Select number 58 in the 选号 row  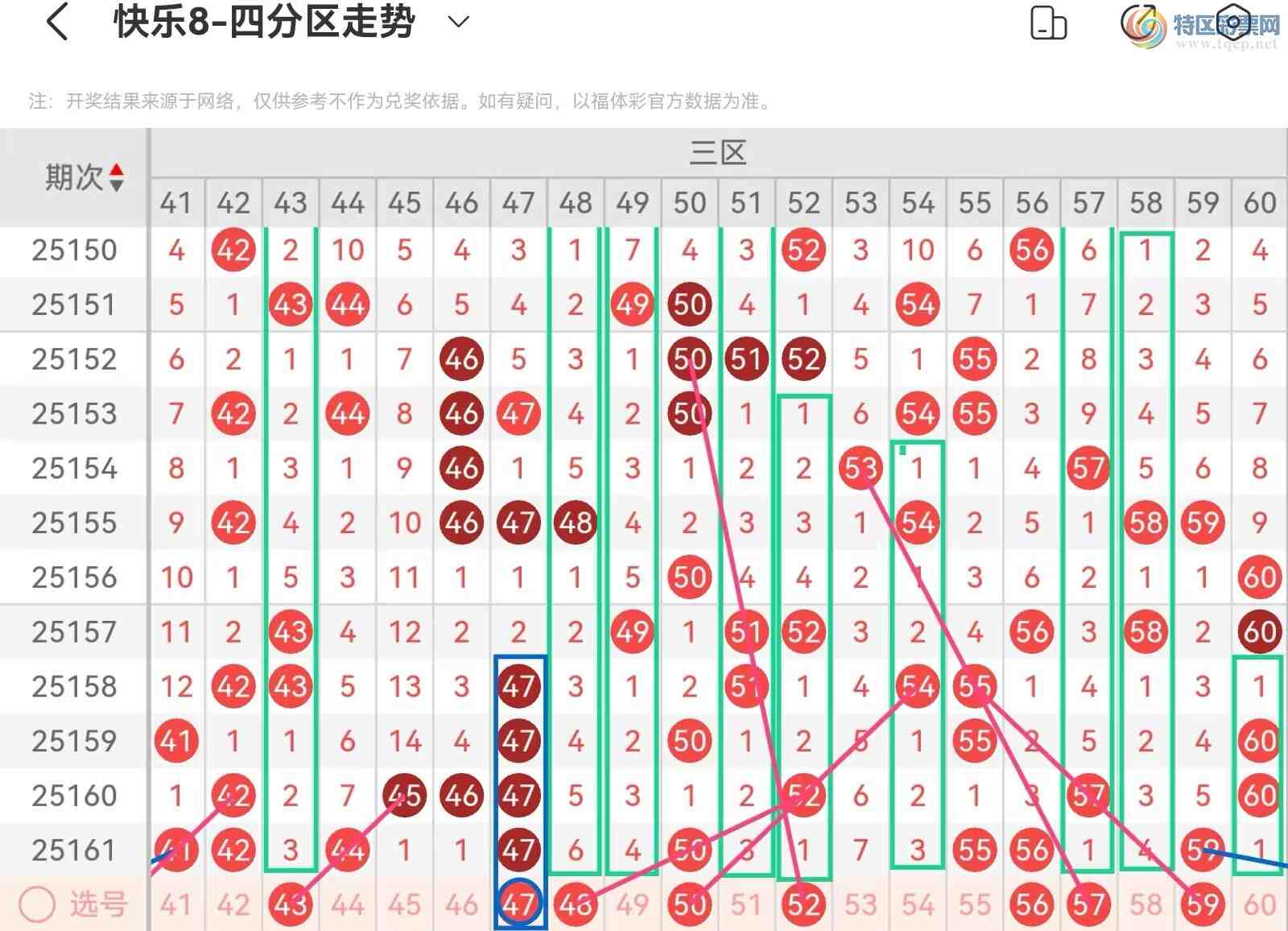click(x=1146, y=905)
